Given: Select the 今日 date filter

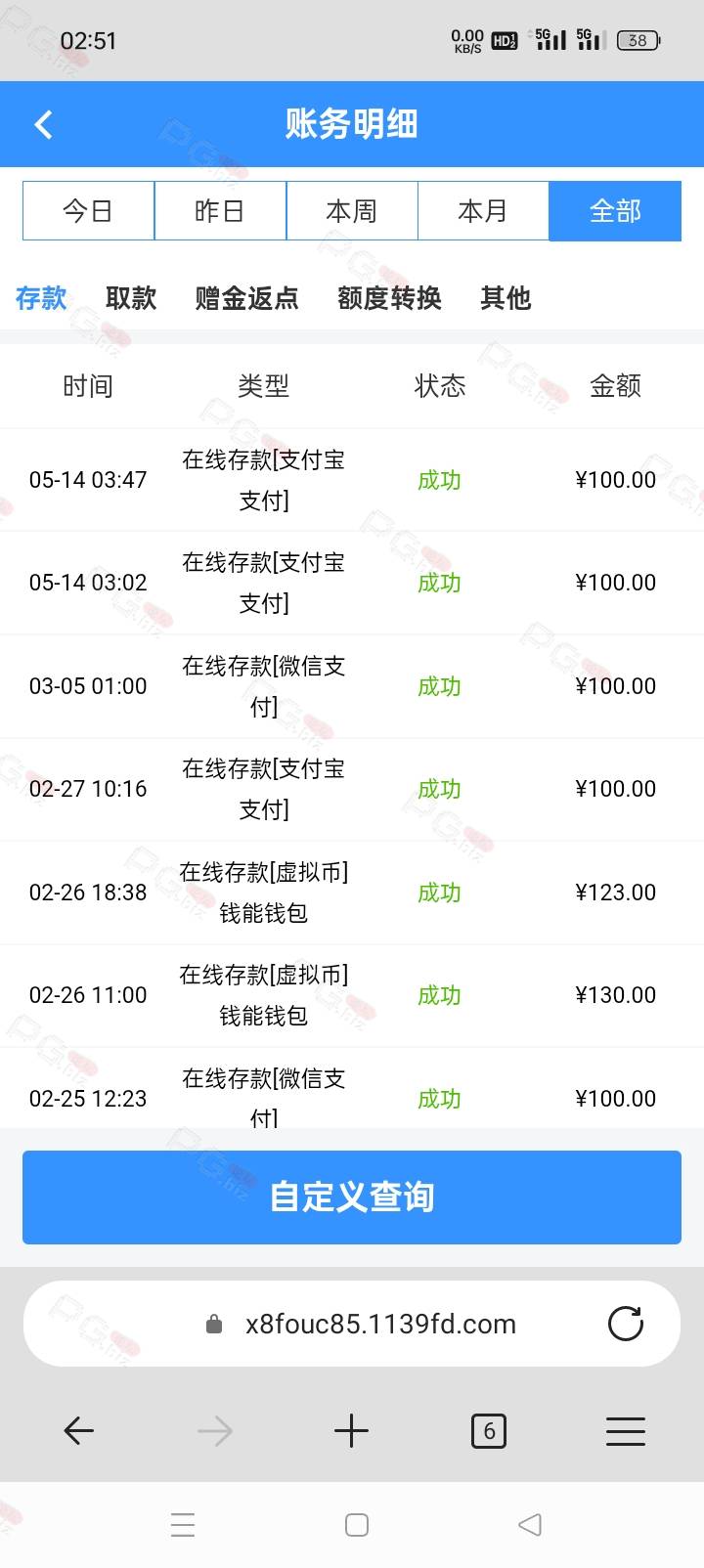Looking at the screenshot, I should coord(88,210).
